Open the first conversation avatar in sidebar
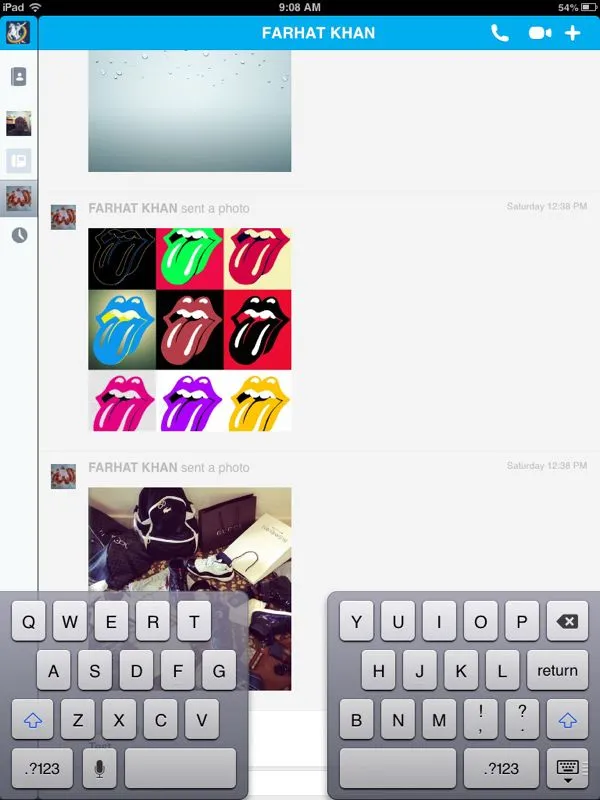 click(x=19, y=124)
